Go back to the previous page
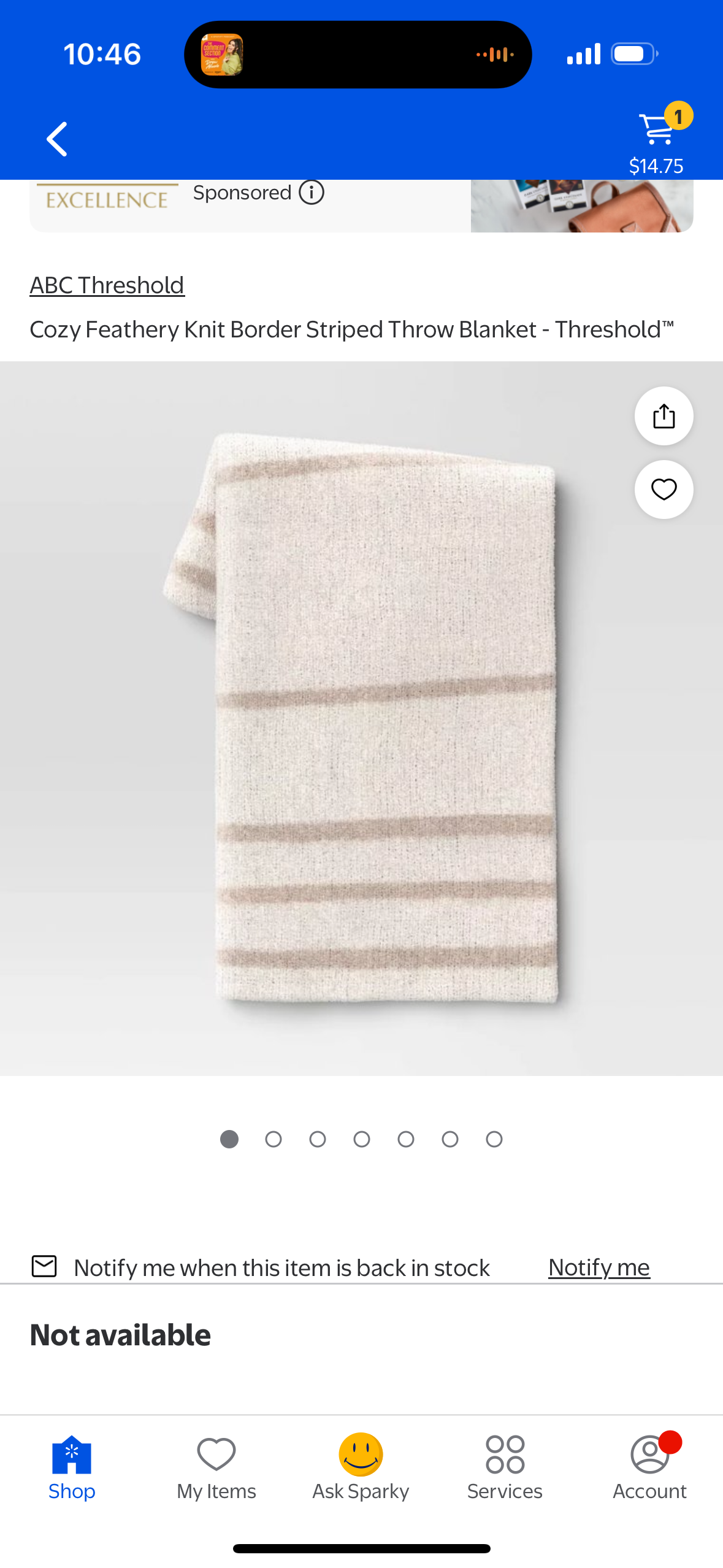Viewport: 723px width, 1568px height. pos(57,139)
